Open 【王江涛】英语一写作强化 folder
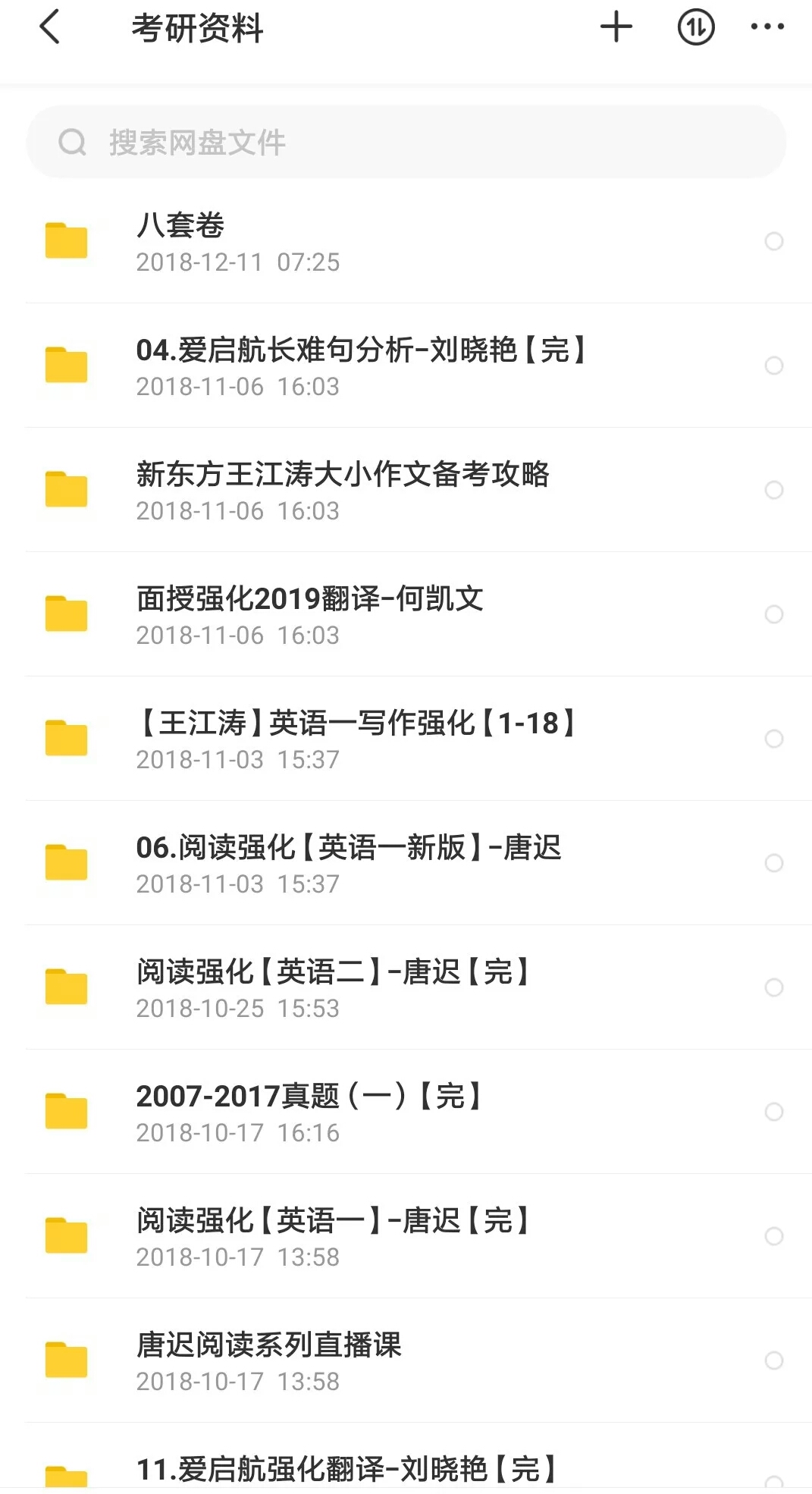Viewport: 812px width, 1494px height. (x=406, y=739)
